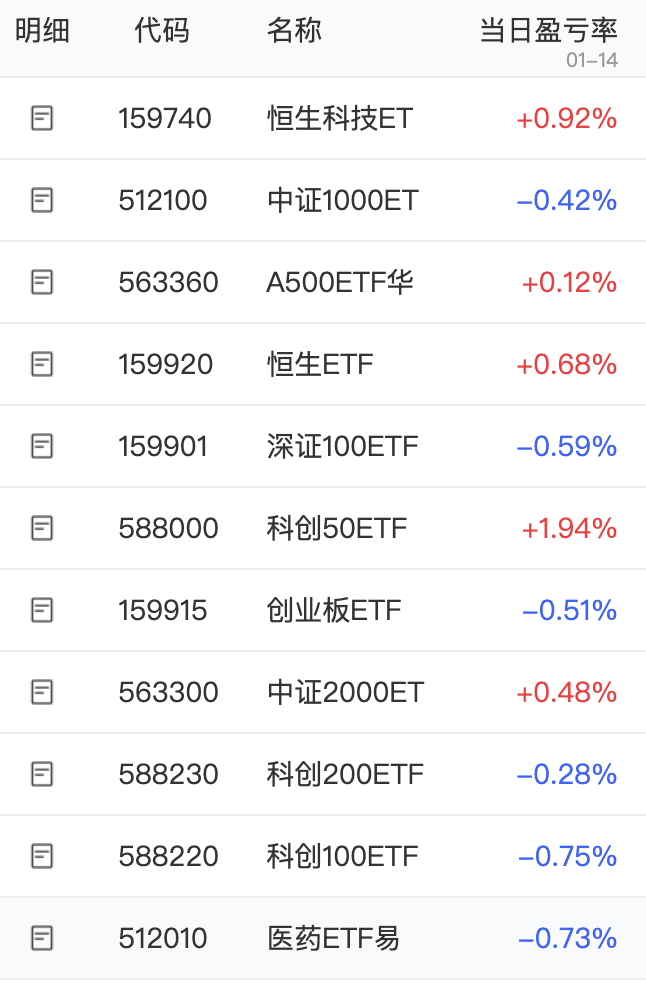Image resolution: width=646 pixels, height=982 pixels.
Task: Tap the 明细 icon beside A500ETF华
Action: pyautogui.click(x=42, y=283)
